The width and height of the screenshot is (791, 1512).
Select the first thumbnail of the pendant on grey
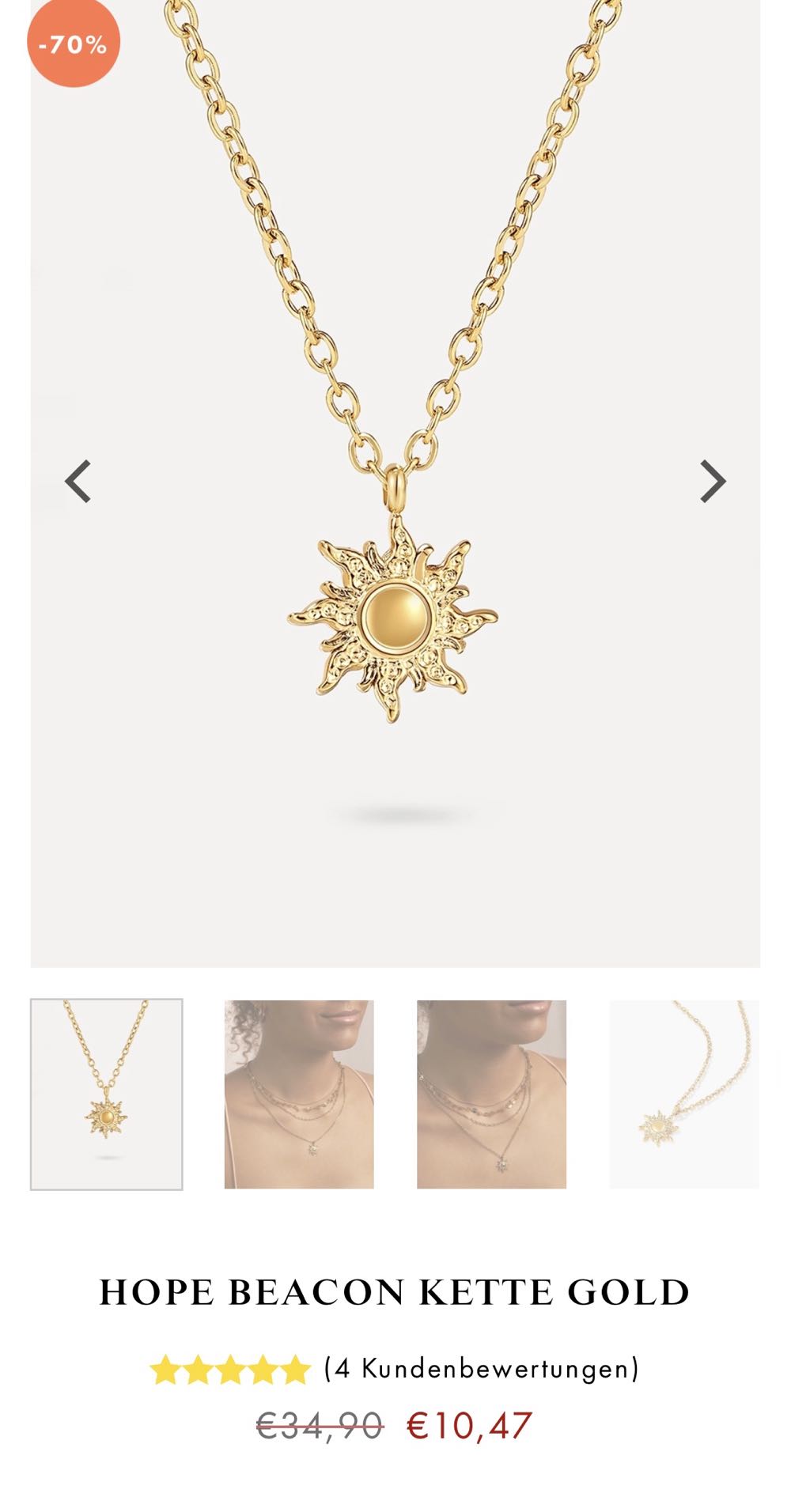(x=107, y=1094)
